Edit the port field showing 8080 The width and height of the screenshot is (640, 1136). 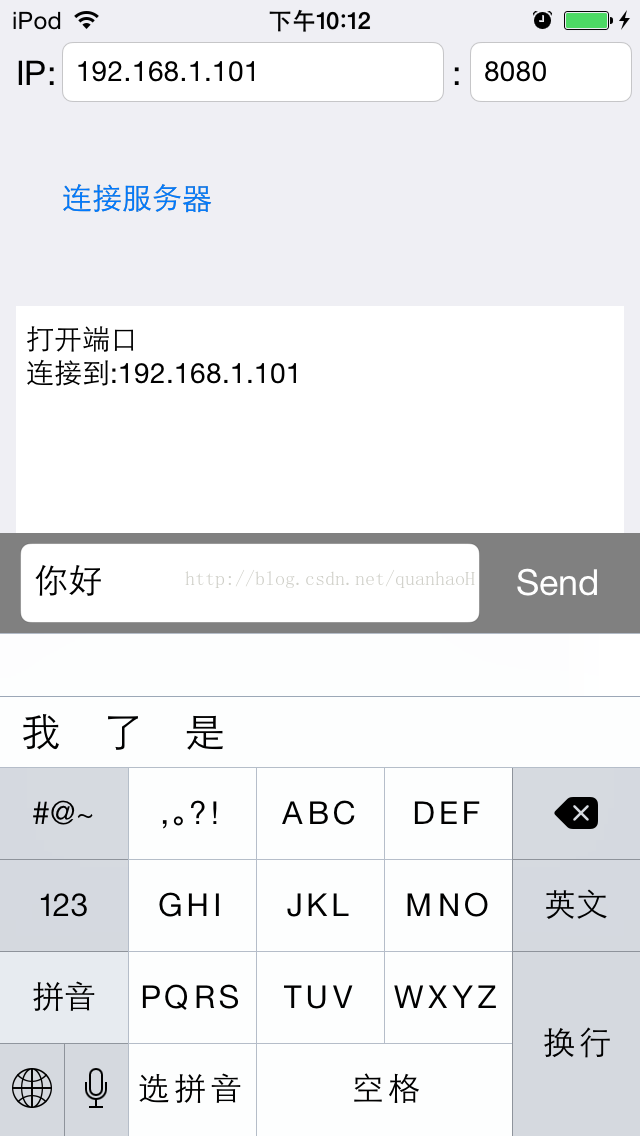pos(551,72)
